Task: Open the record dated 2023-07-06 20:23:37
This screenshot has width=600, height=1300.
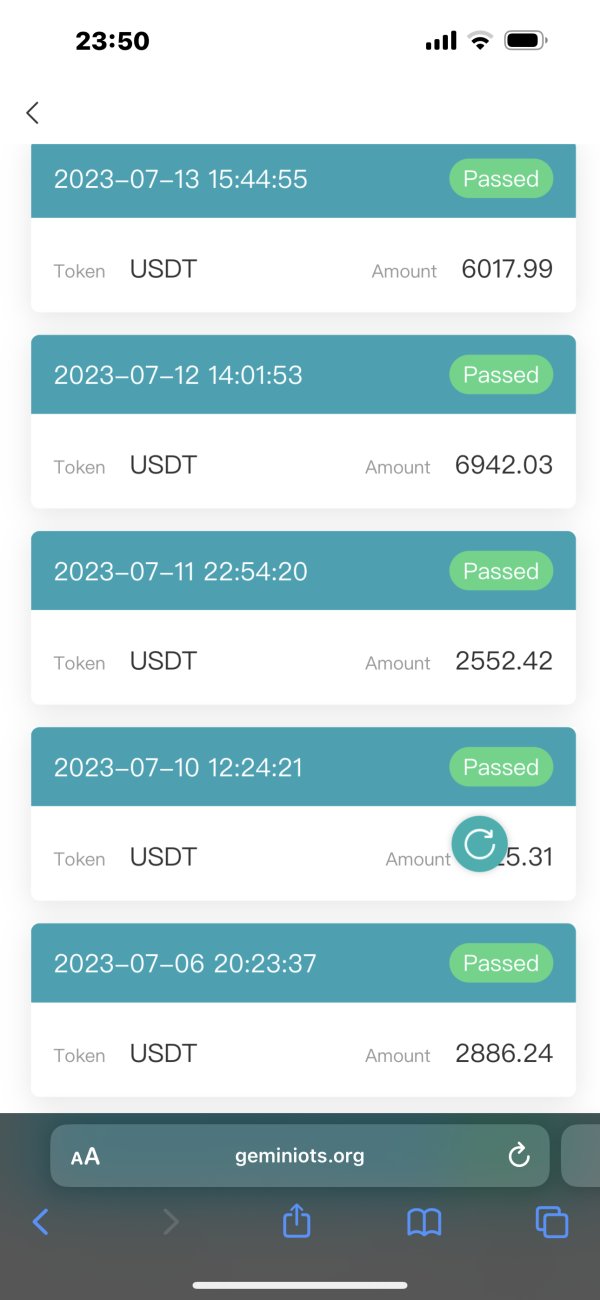Action: (x=303, y=1009)
